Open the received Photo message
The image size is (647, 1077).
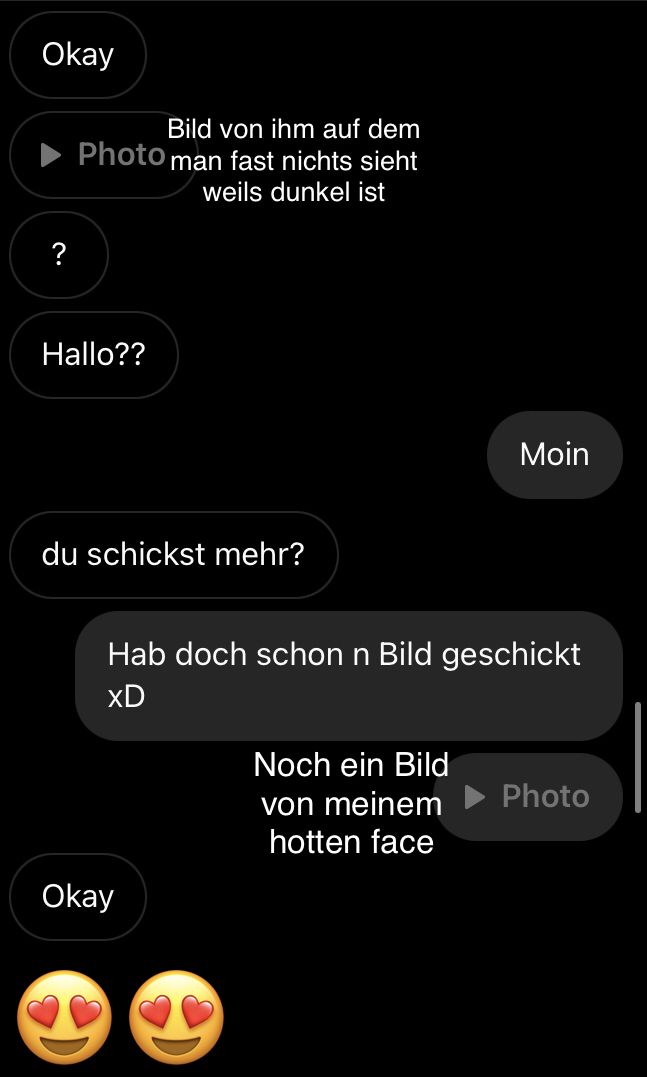pos(103,155)
